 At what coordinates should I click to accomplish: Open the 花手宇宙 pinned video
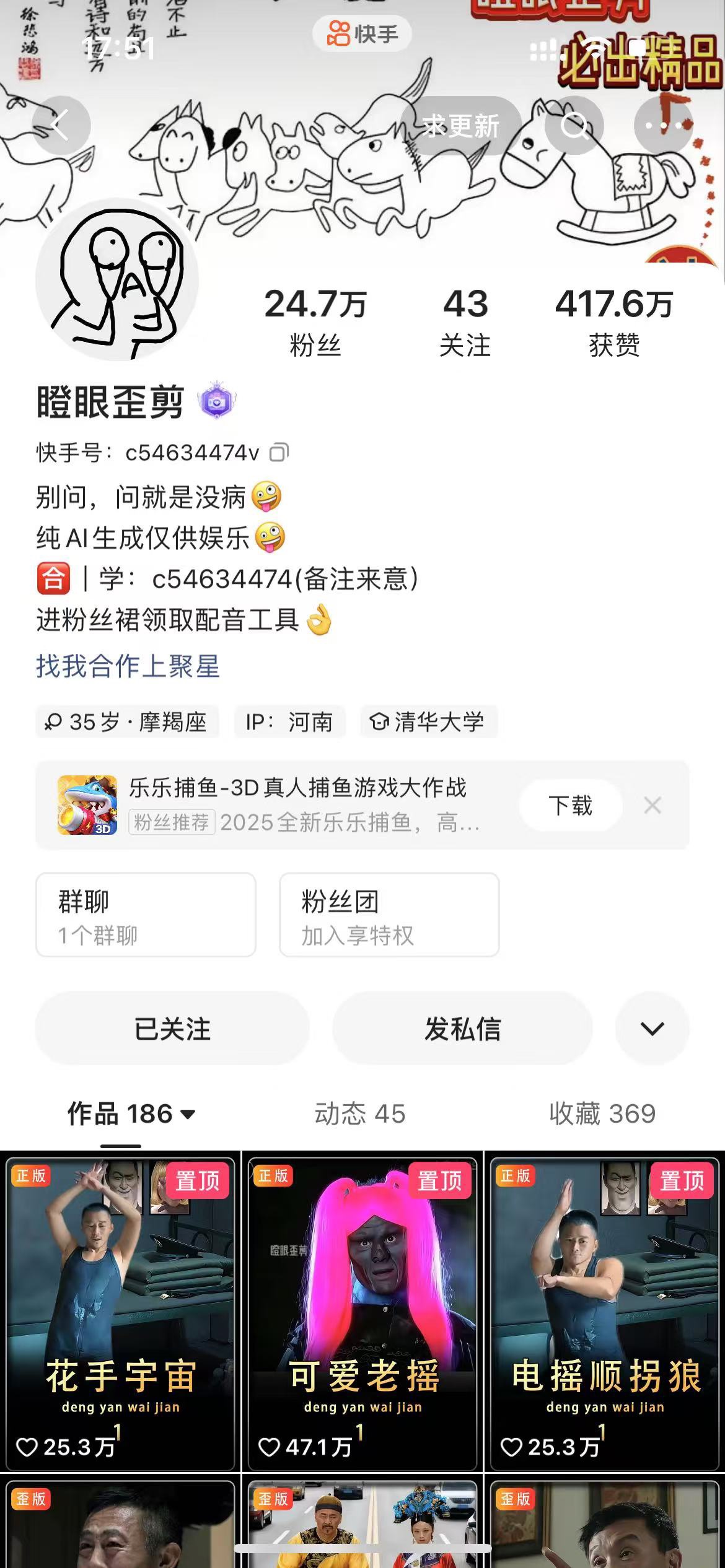(x=120, y=1313)
